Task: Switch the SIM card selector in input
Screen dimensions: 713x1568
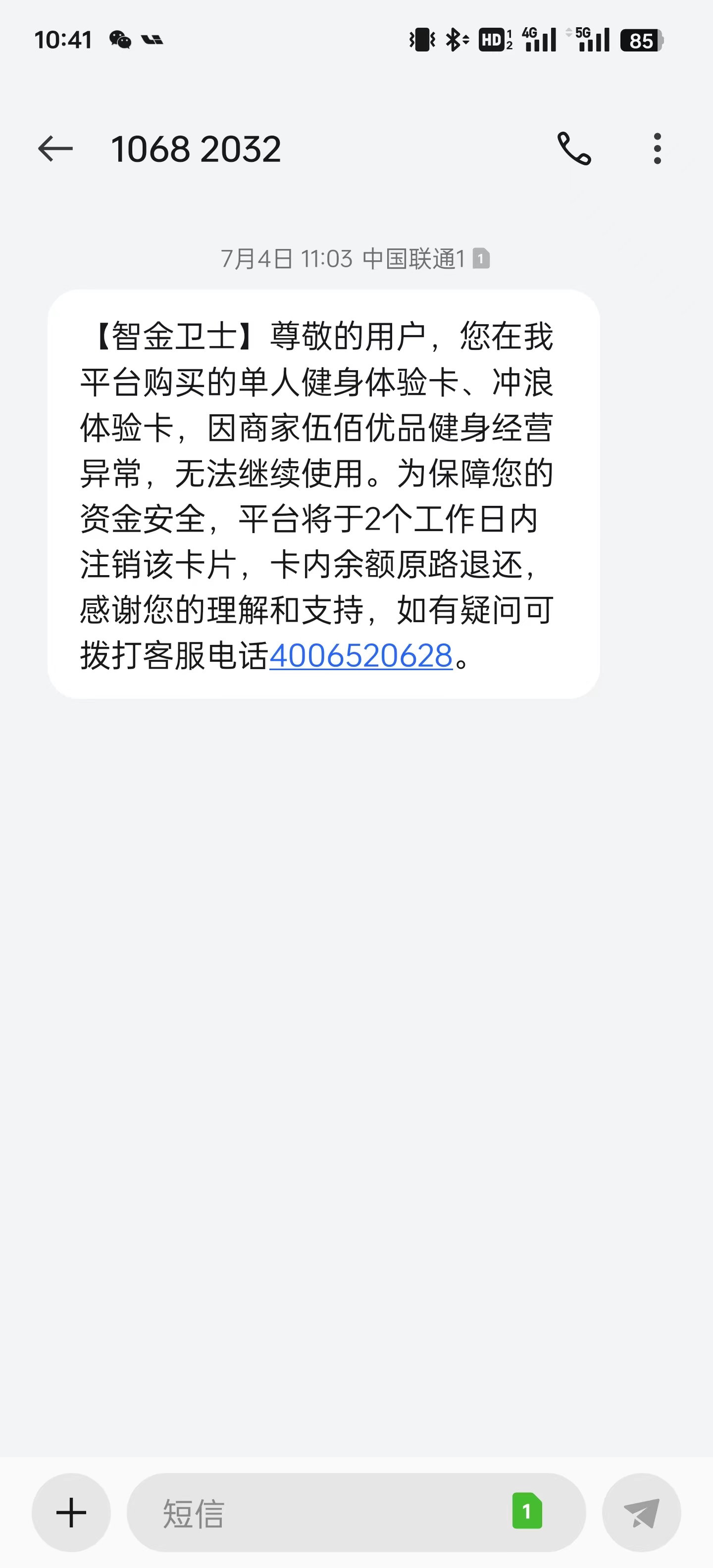Action: pos(527,1512)
